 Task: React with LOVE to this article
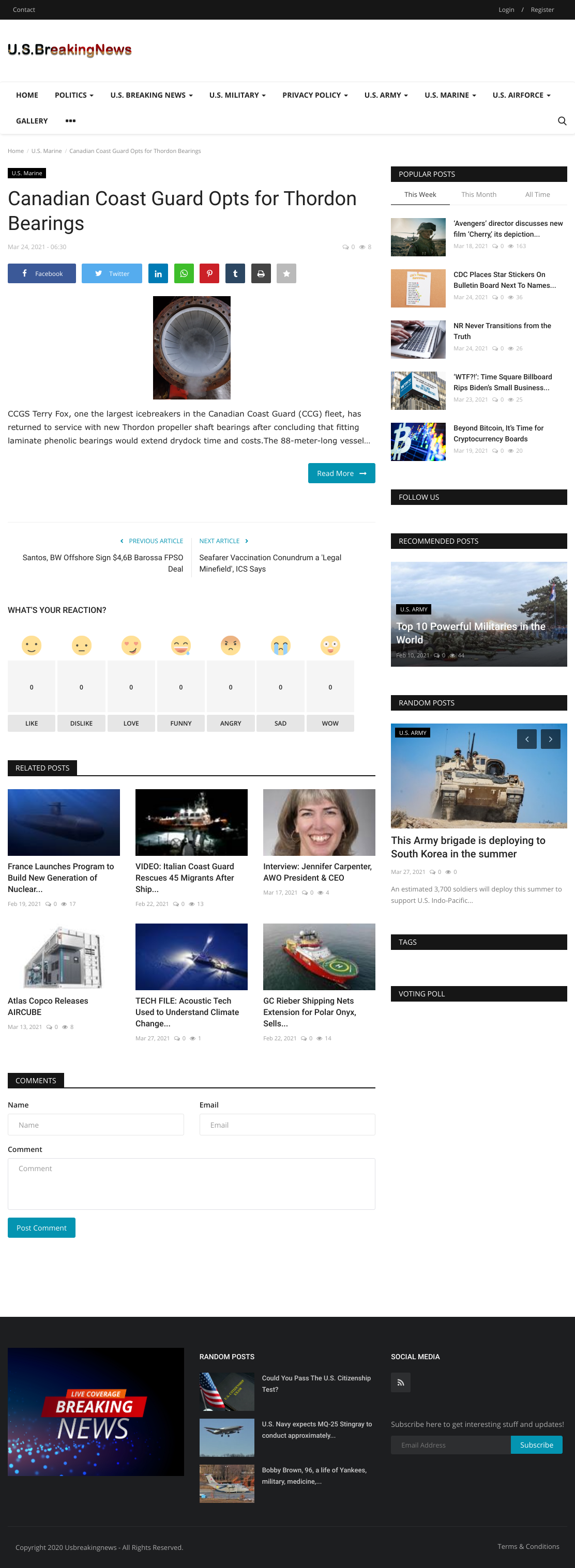click(131, 723)
